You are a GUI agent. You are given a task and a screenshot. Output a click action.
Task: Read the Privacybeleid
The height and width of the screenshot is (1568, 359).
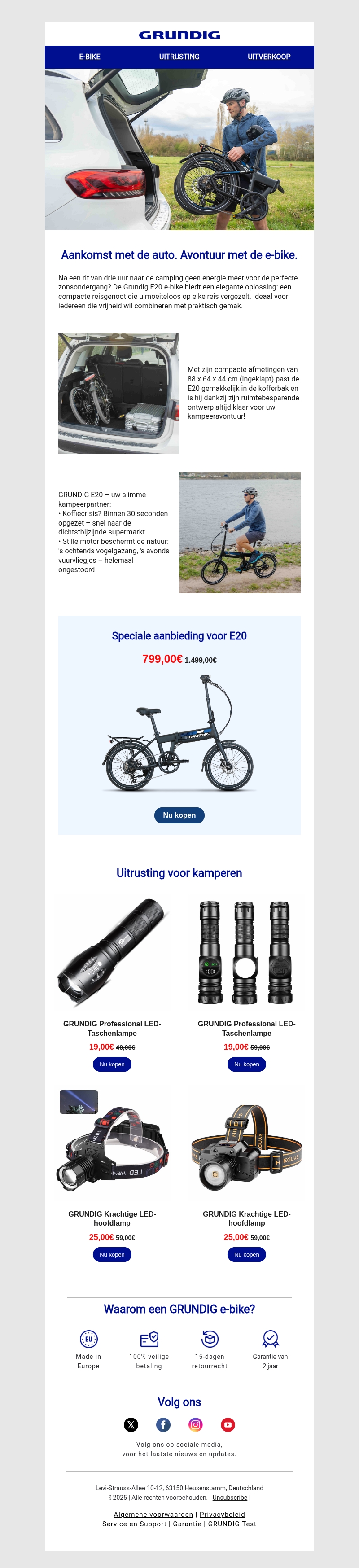point(222,1515)
